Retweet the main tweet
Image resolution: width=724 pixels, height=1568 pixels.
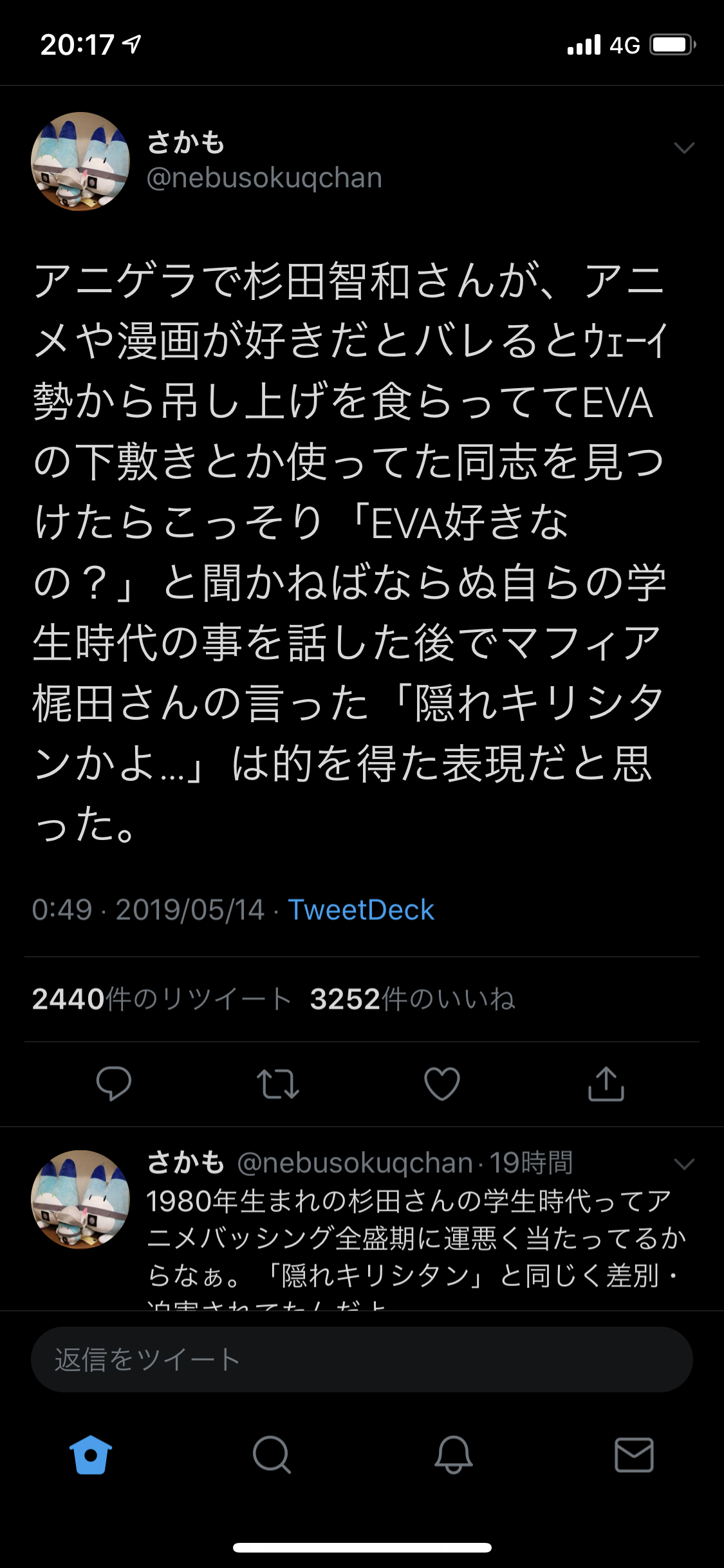pos(277,1083)
